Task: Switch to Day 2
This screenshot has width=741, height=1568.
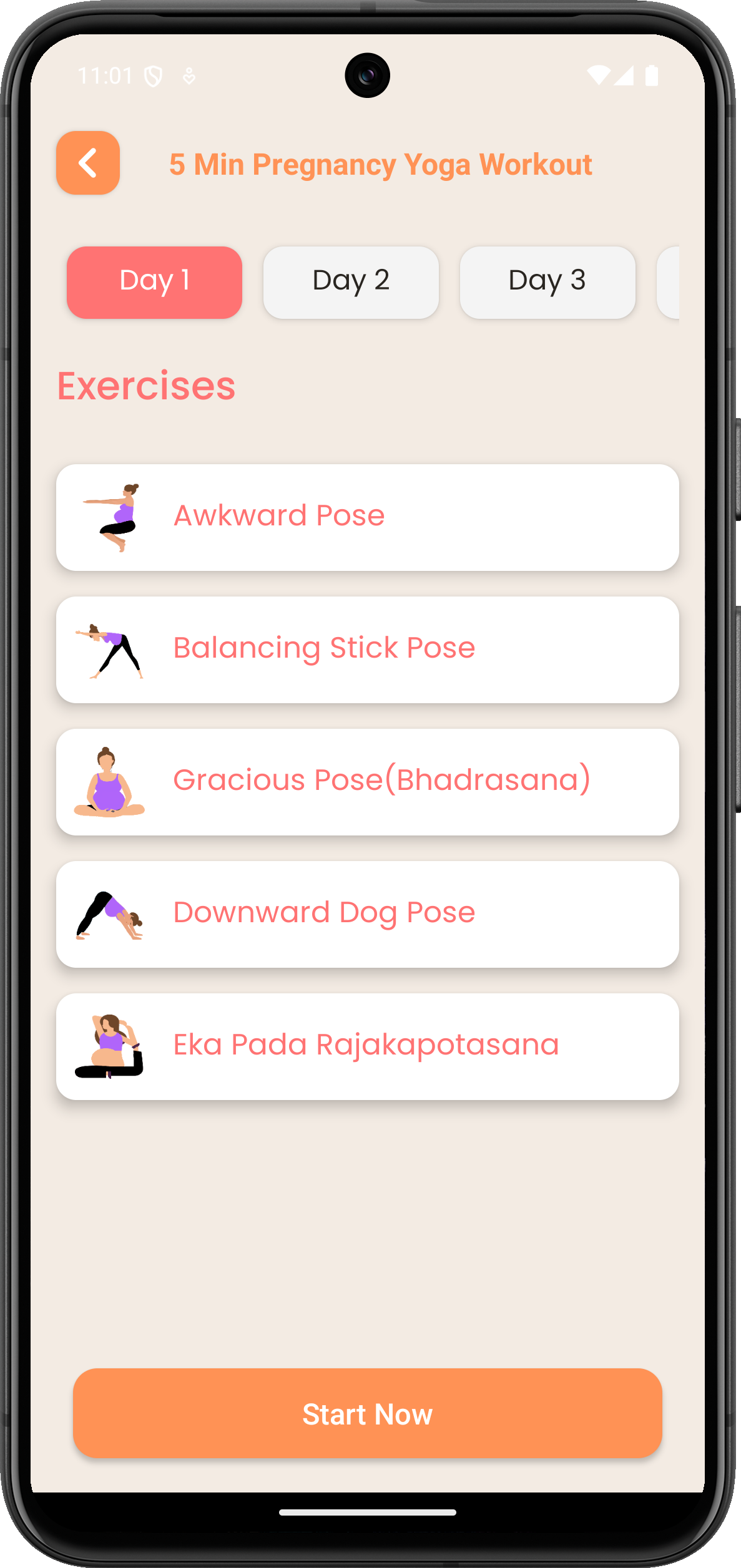Action: pos(351,282)
